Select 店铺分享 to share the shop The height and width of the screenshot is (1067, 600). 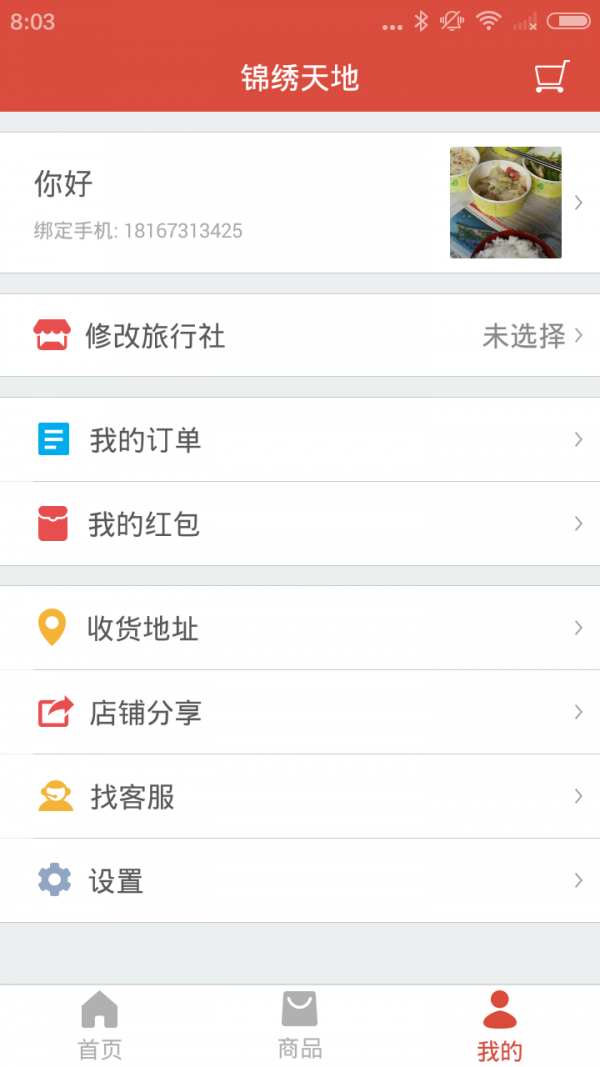(x=300, y=712)
